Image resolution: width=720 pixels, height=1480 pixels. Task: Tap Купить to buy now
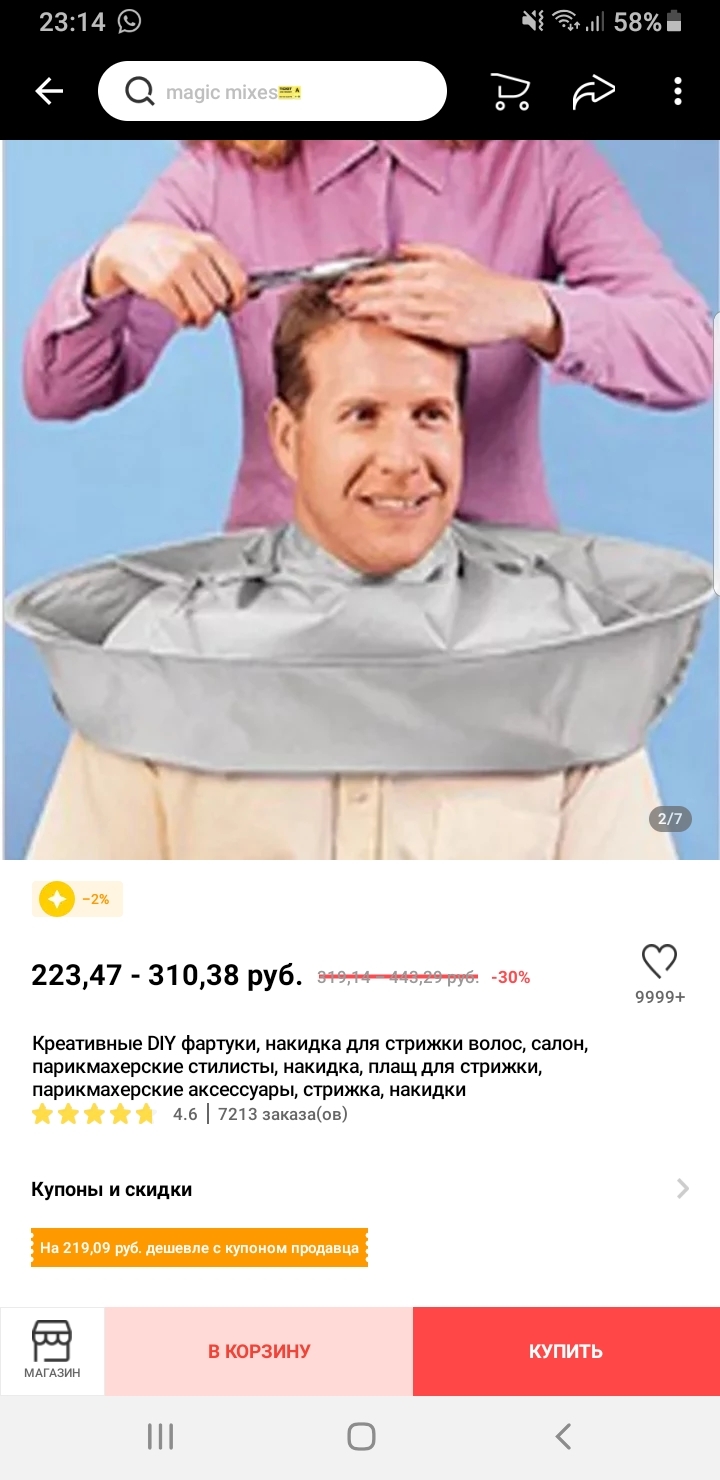click(x=566, y=1351)
